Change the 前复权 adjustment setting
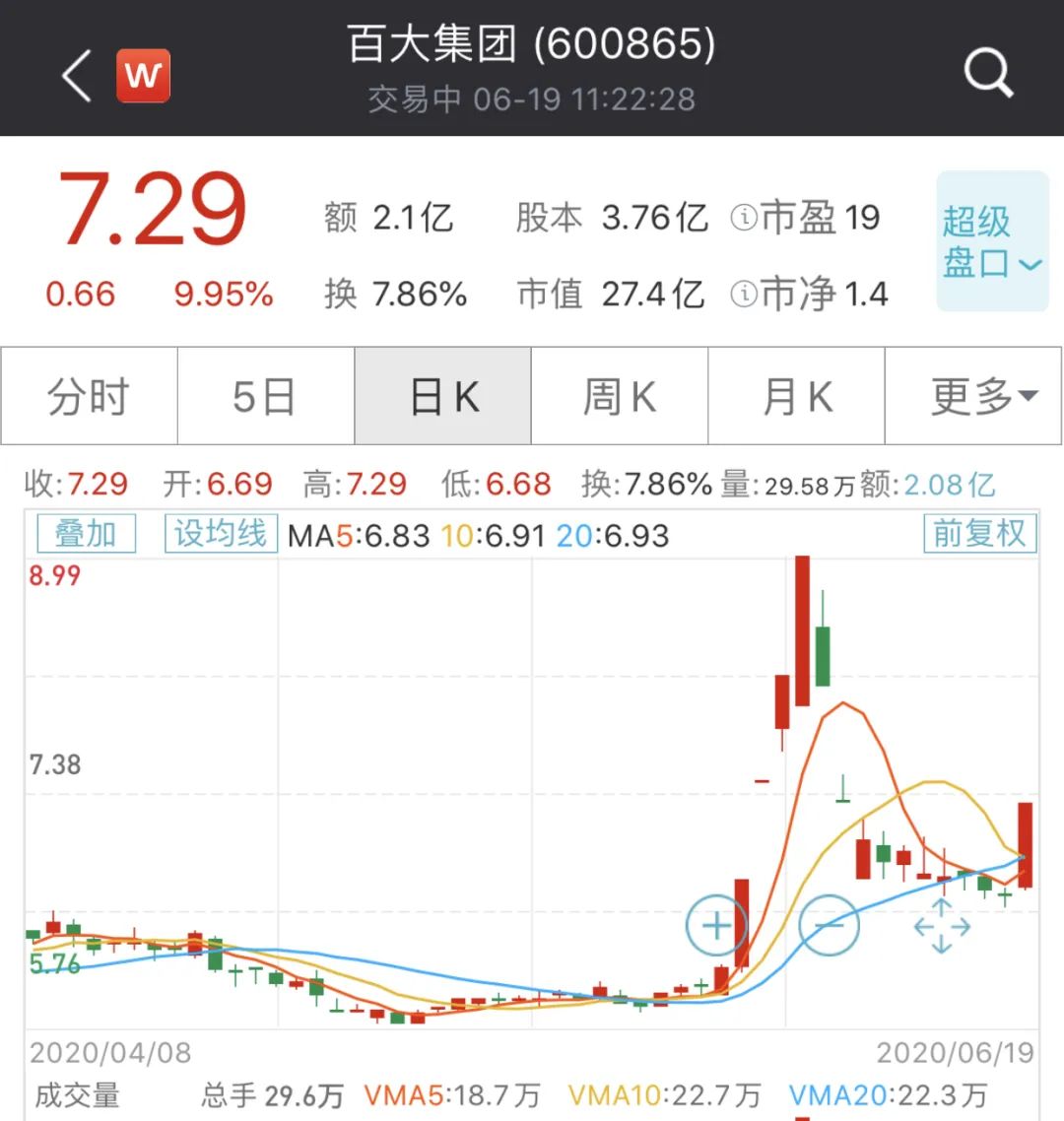This screenshot has width=1064, height=1121. [x=979, y=534]
